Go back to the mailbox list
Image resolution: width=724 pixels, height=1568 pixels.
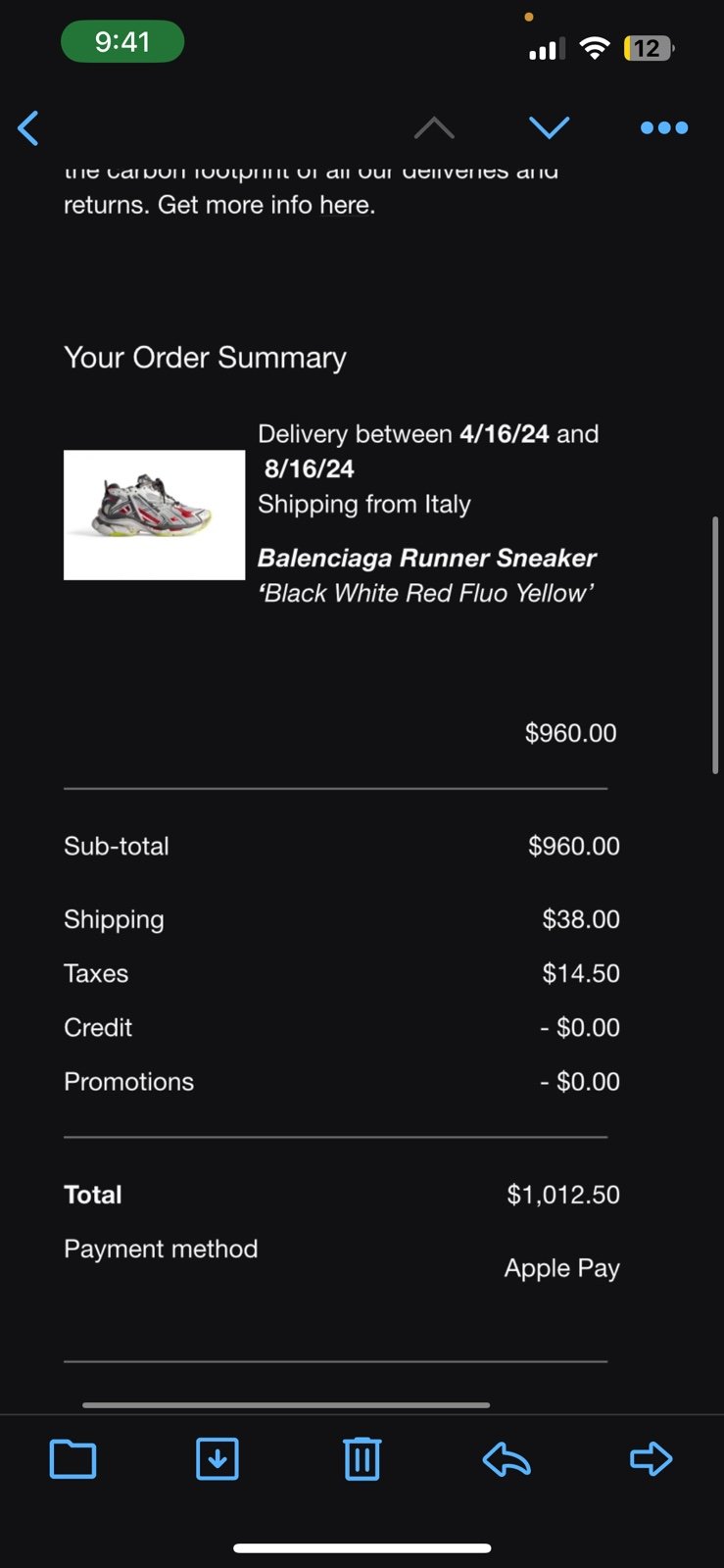[x=28, y=127]
